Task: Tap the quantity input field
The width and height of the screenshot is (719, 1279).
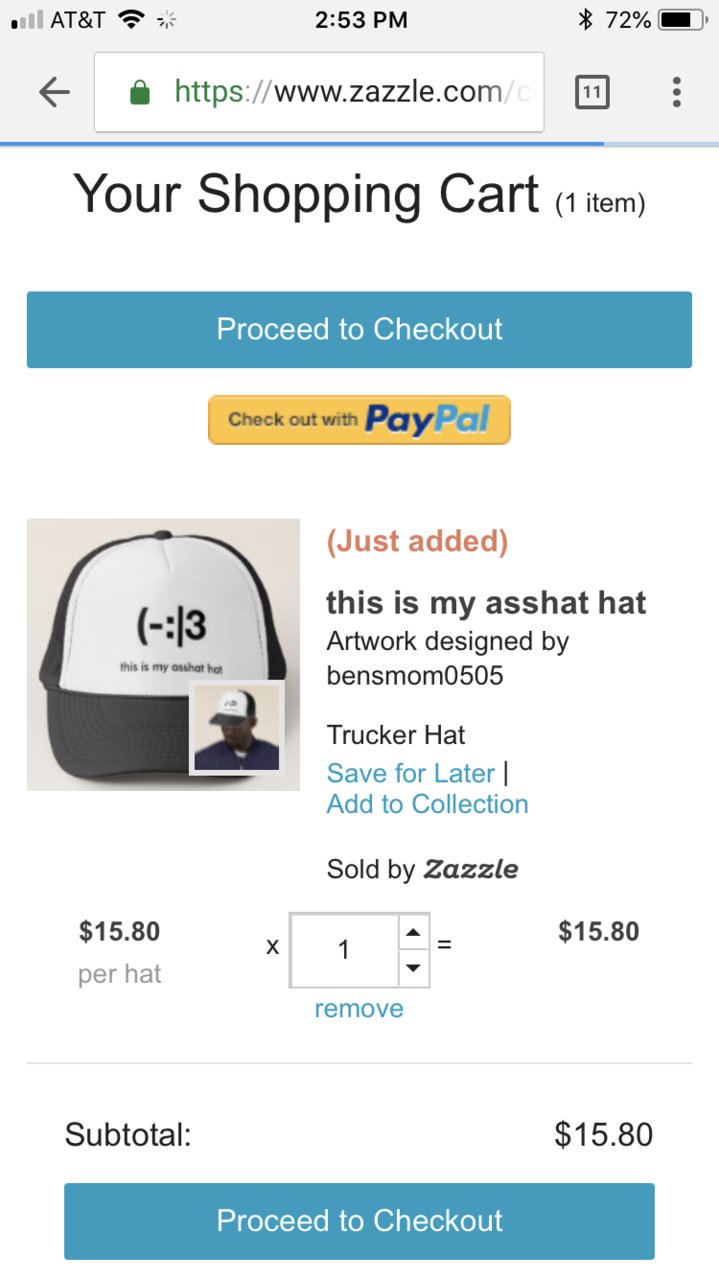Action: coord(344,950)
